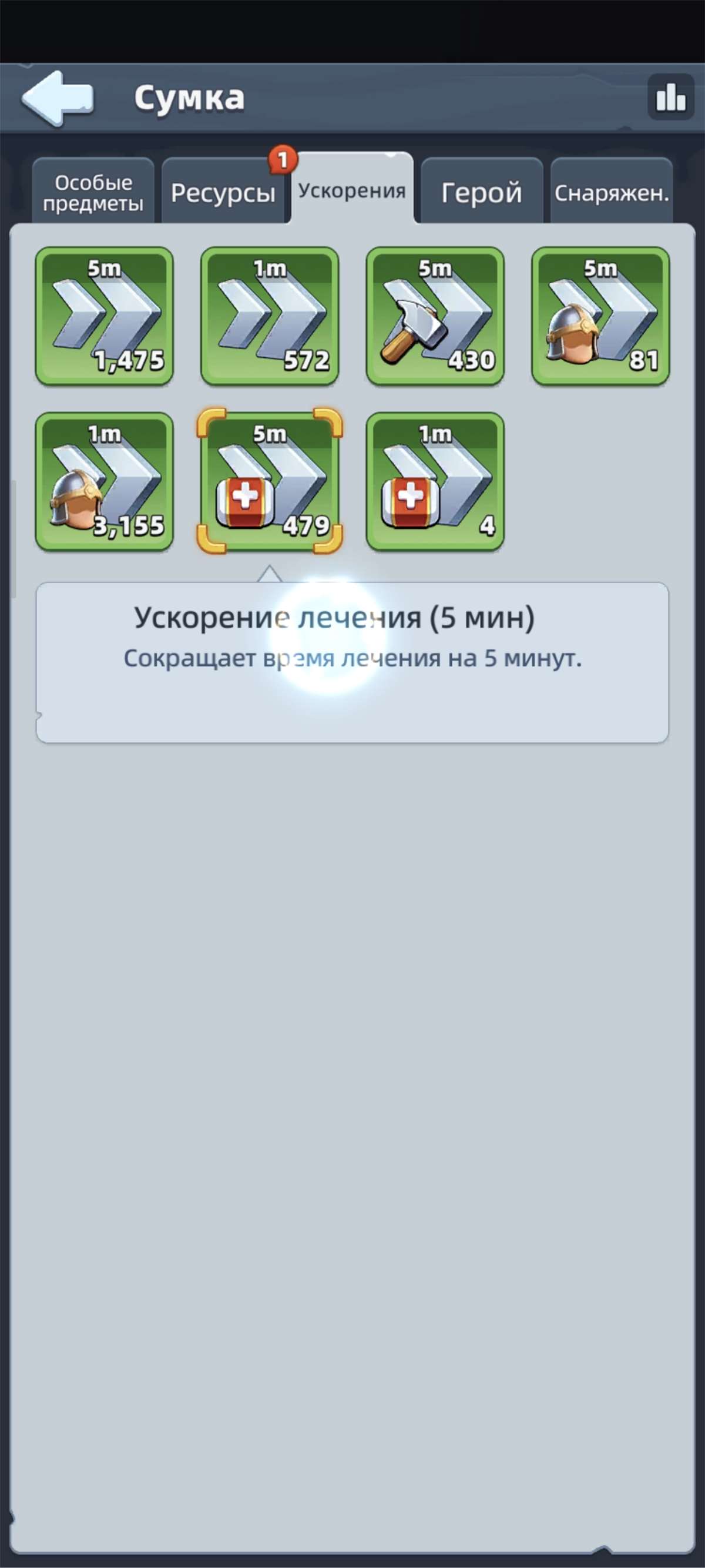
Task: Open the statistics chart icon
Action: [670, 98]
